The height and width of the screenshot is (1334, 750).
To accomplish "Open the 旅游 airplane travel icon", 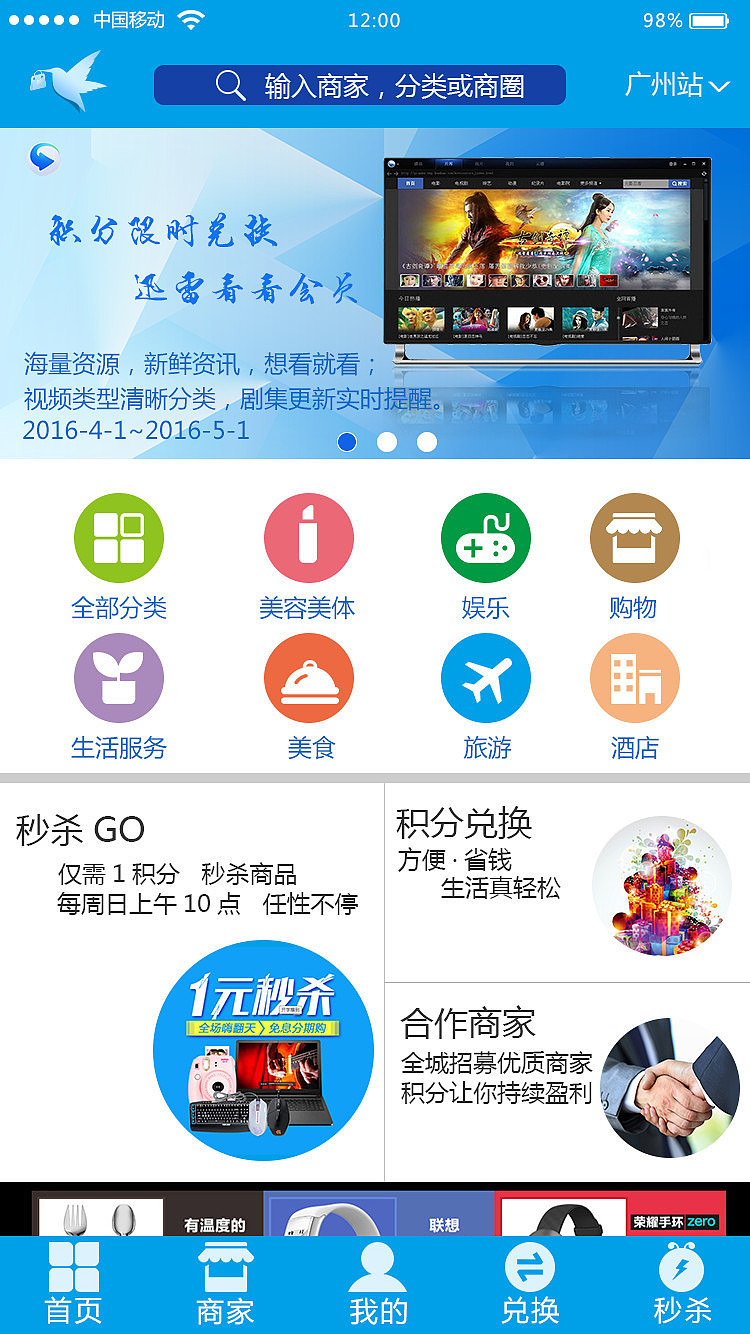I will click(x=486, y=676).
